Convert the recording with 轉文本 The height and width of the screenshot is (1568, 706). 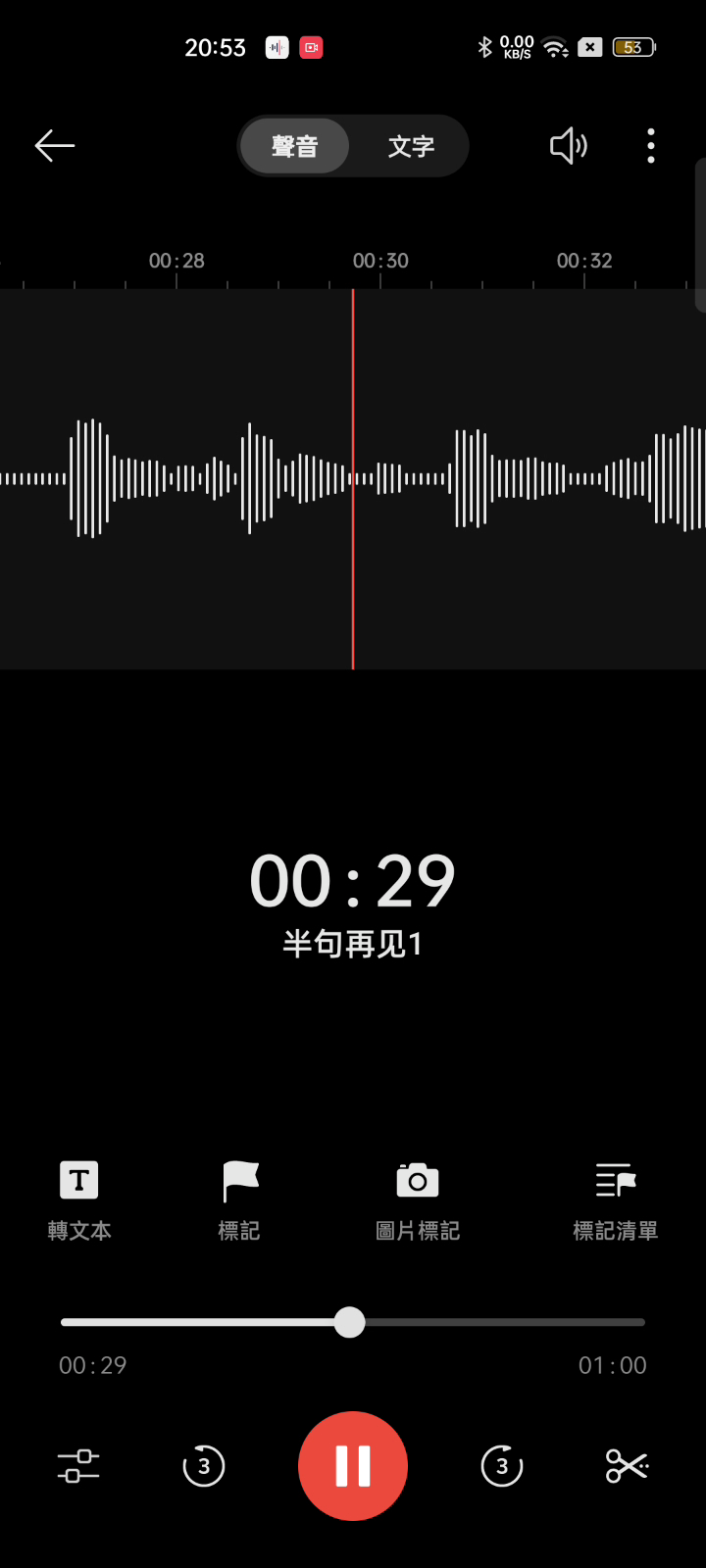pos(79,1201)
